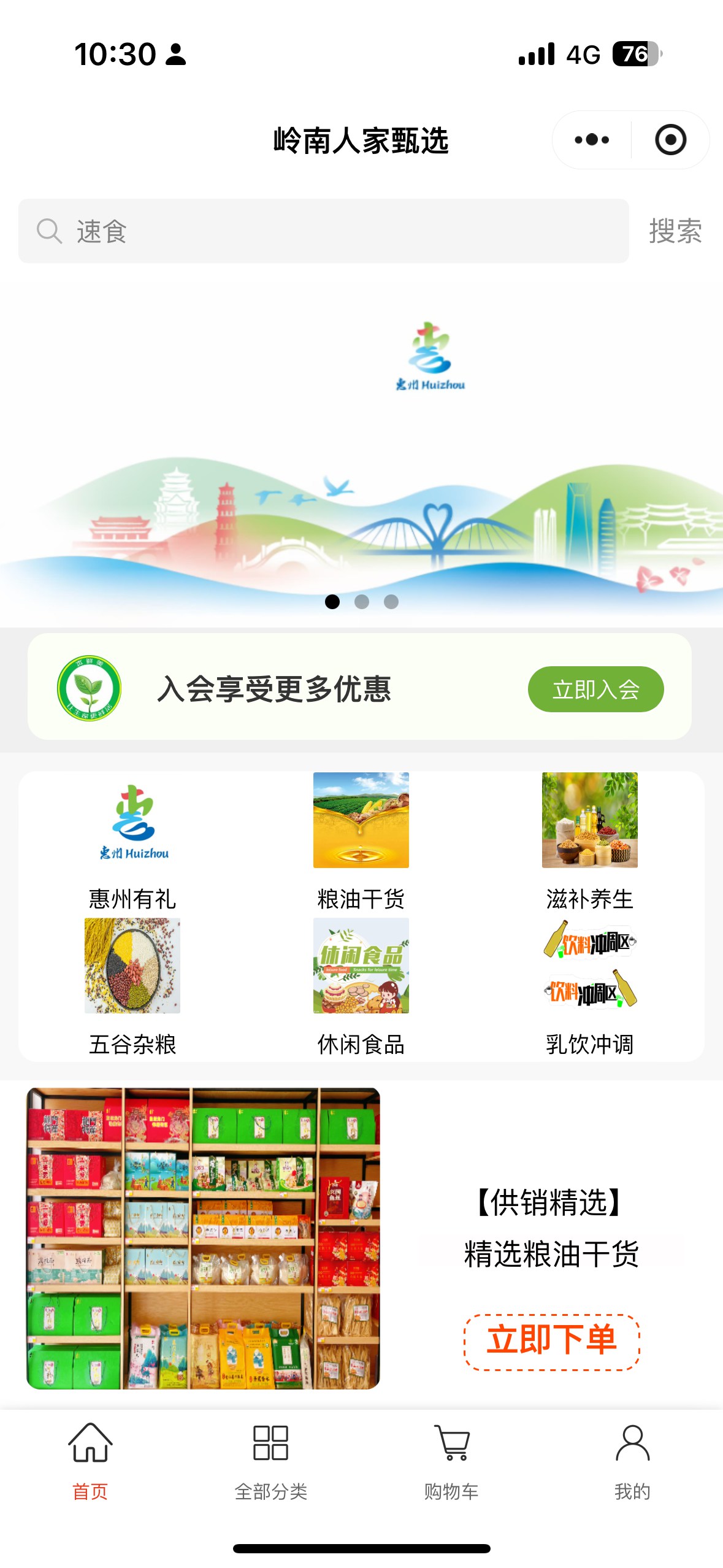The height and width of the screenshot is (1568, 723).
Task: Browse the 休闲食品 category
Action: point(361,986)
